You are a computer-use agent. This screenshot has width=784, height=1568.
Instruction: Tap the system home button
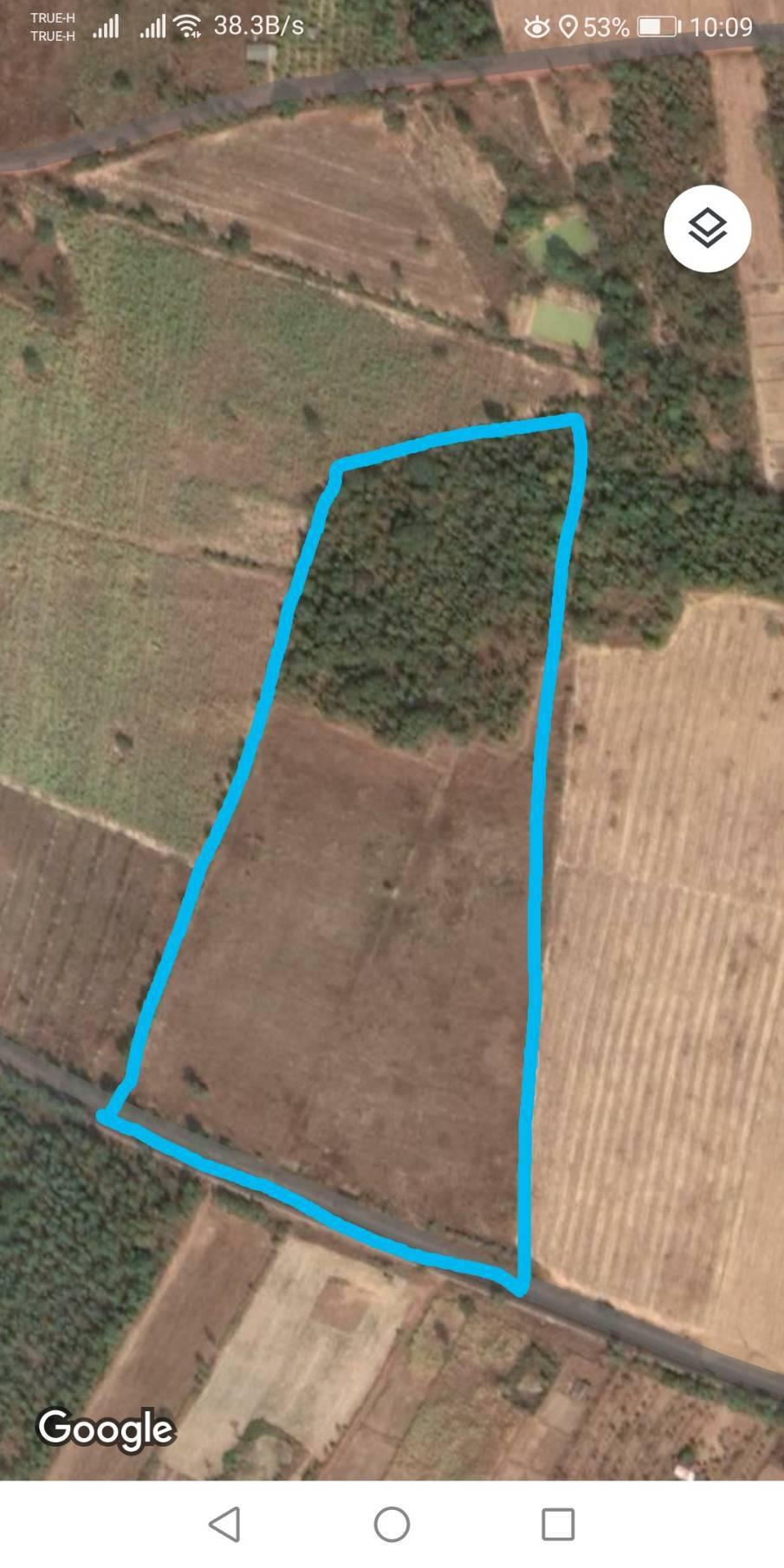(x=392, y=1524)
